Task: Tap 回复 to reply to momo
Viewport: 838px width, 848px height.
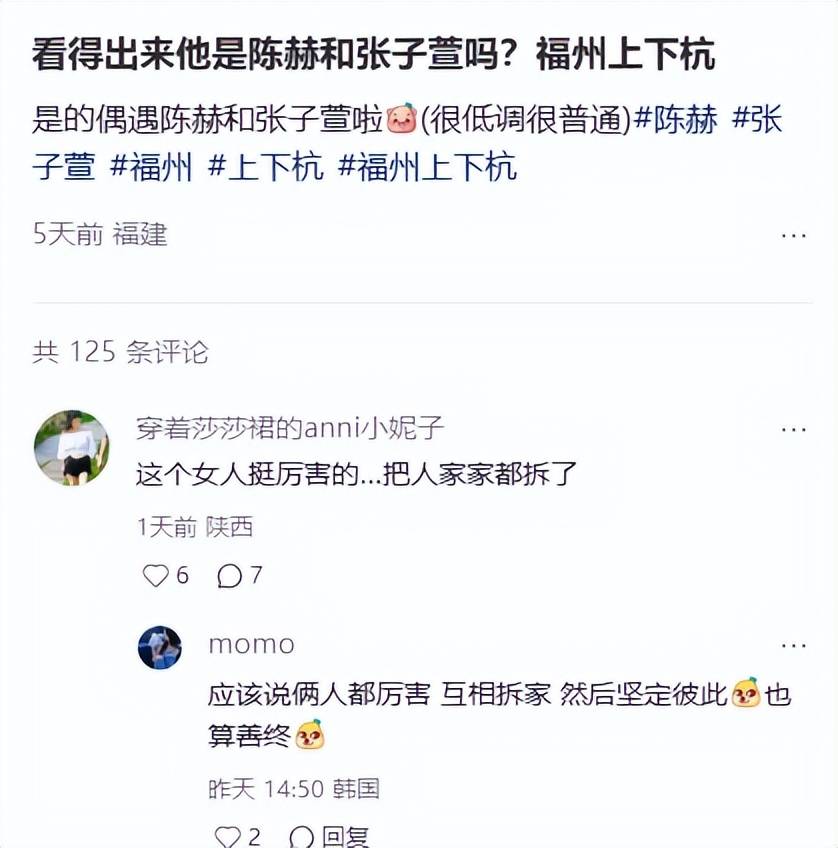Action: coord(330,837)
